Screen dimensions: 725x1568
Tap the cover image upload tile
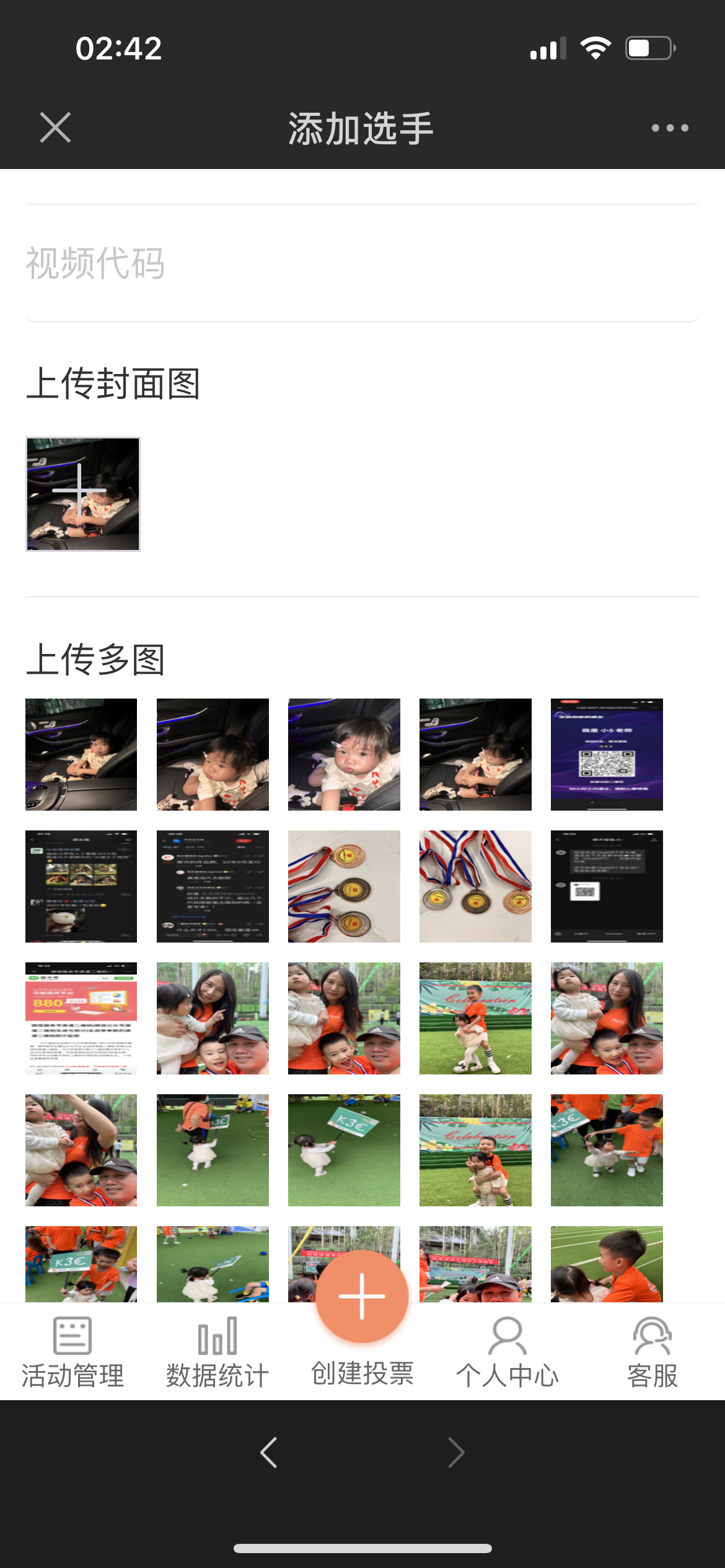tap(83, 494)
